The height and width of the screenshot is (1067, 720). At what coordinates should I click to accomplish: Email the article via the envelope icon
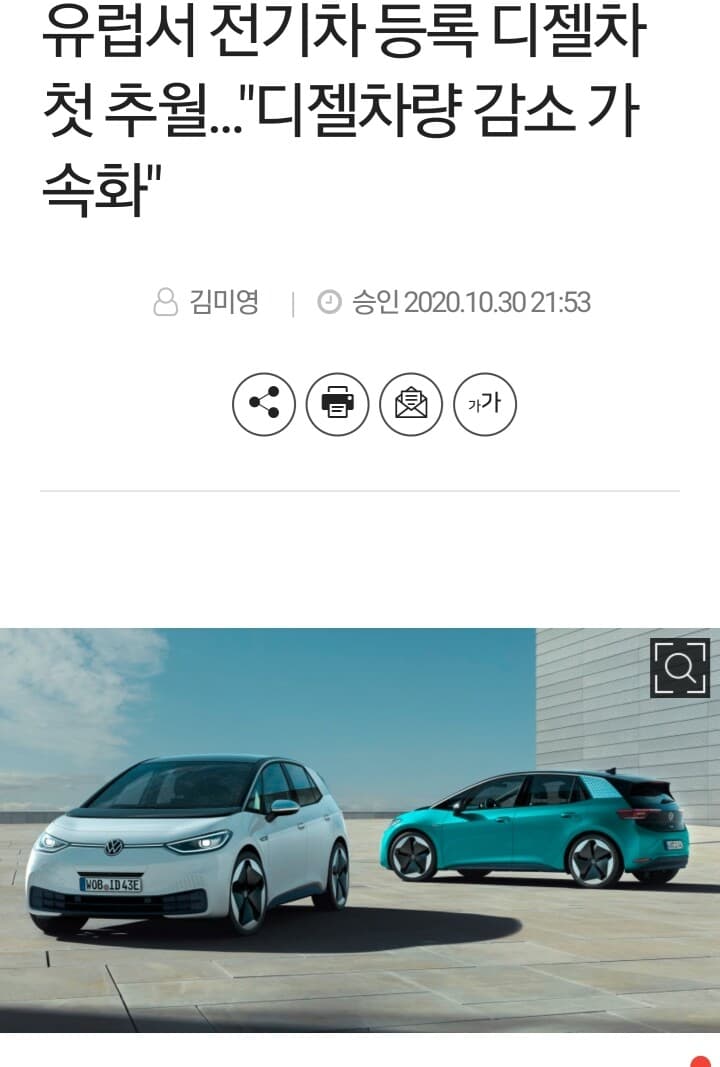pyautogui.click(x=410, y=403)
